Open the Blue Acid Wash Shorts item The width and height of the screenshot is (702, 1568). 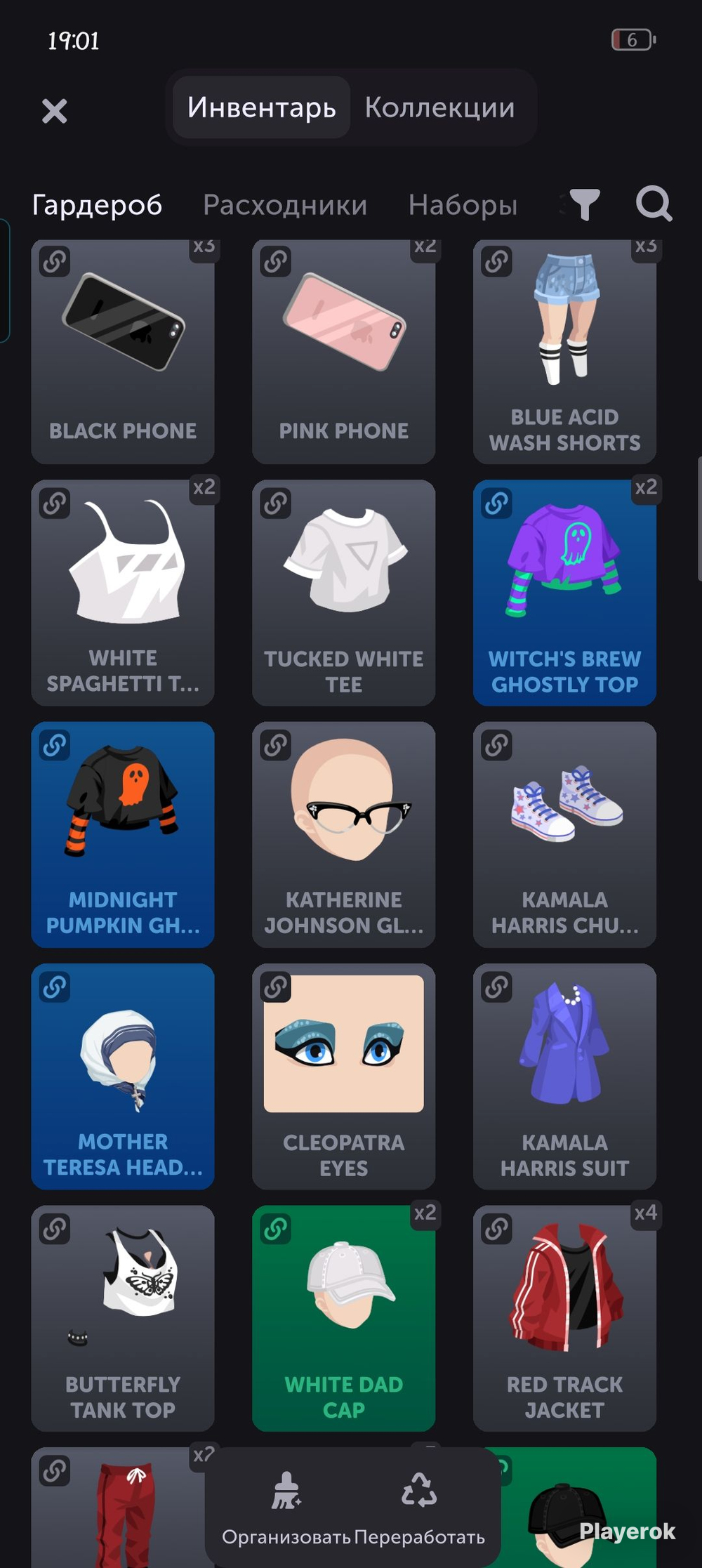(564, 352)
